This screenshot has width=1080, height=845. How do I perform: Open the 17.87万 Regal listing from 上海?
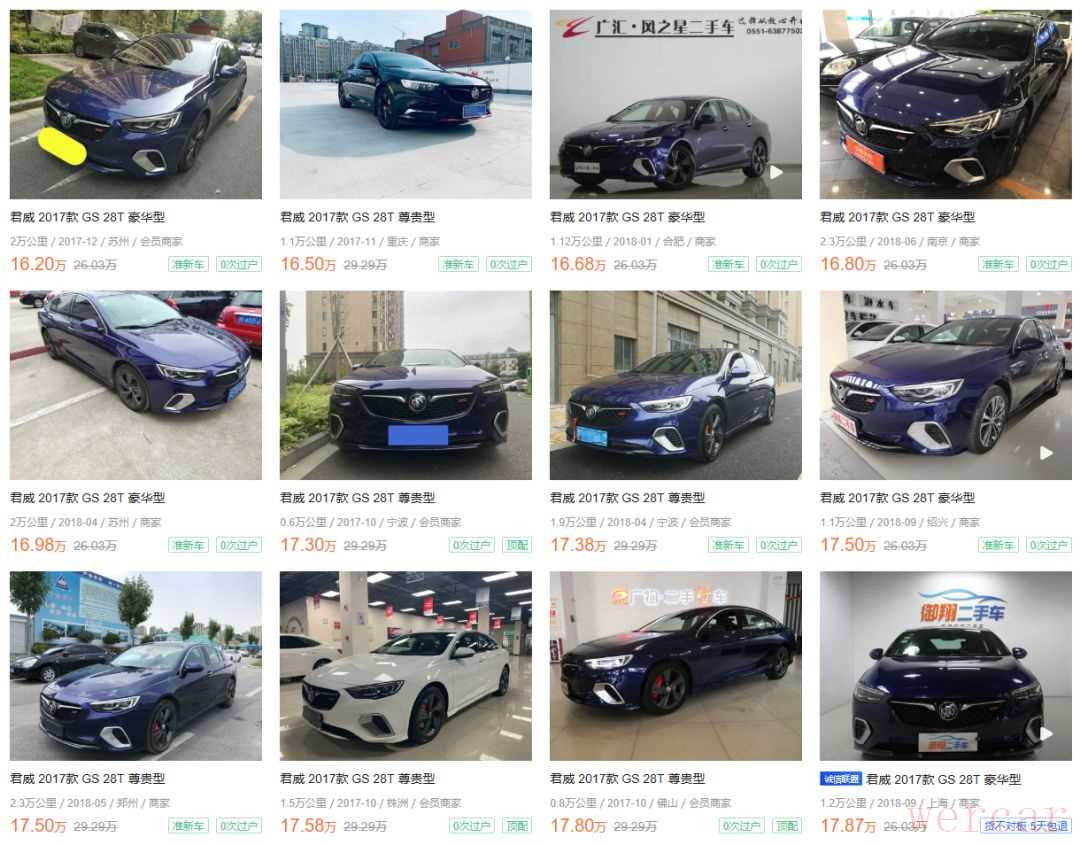click(945, 665)
